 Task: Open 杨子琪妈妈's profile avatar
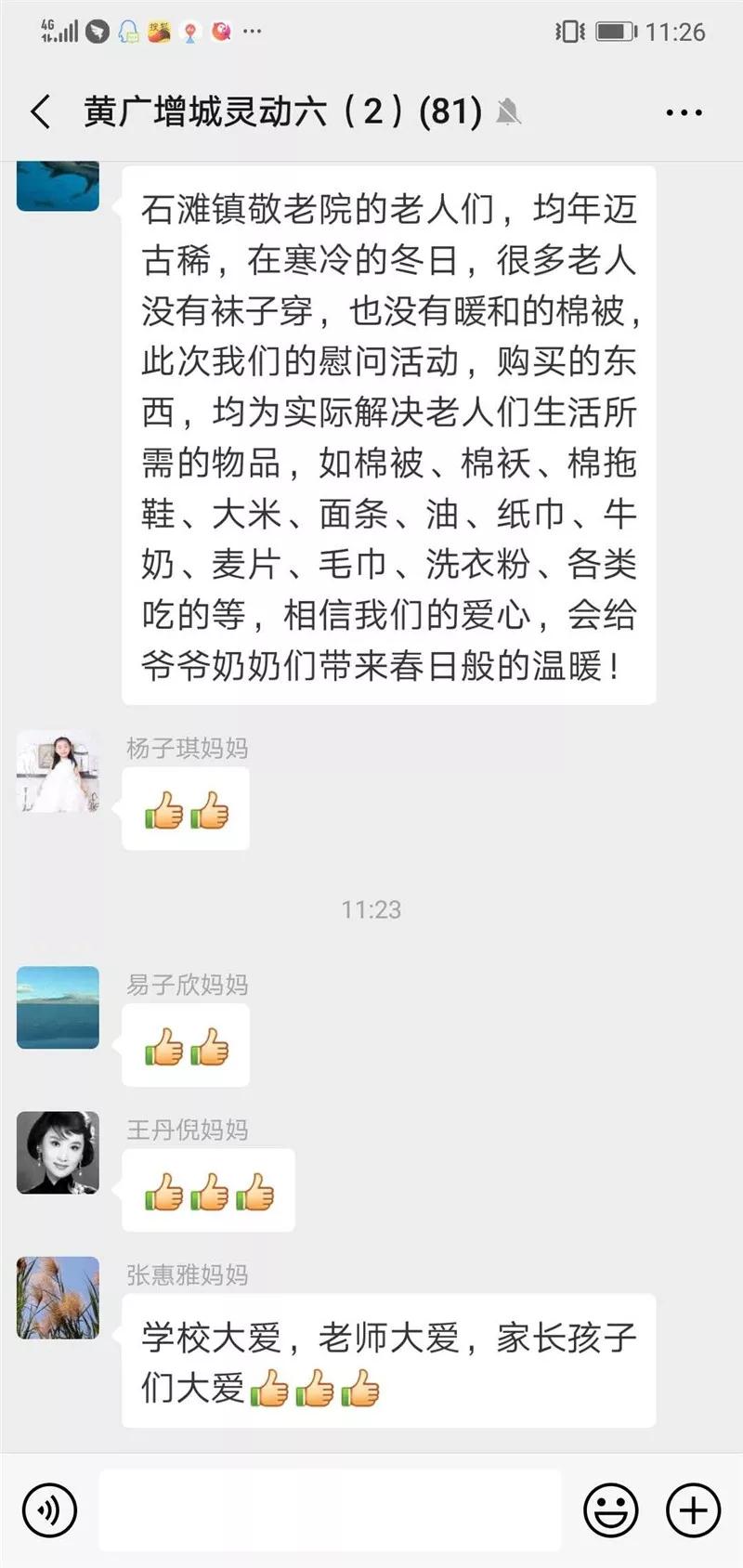pyautogui.click(x=58, y=771)
